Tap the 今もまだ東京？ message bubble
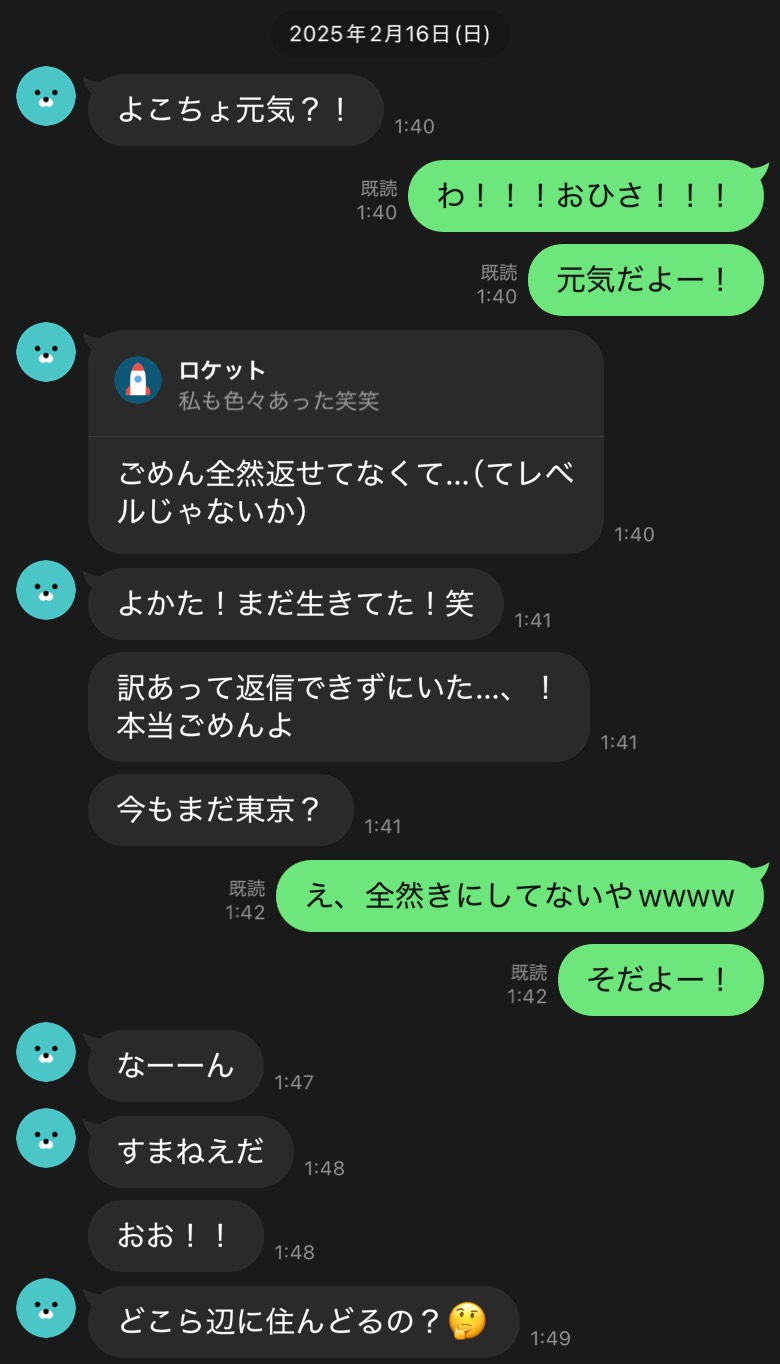Viewport: 780px width, 1364px height. click(220, 810)
